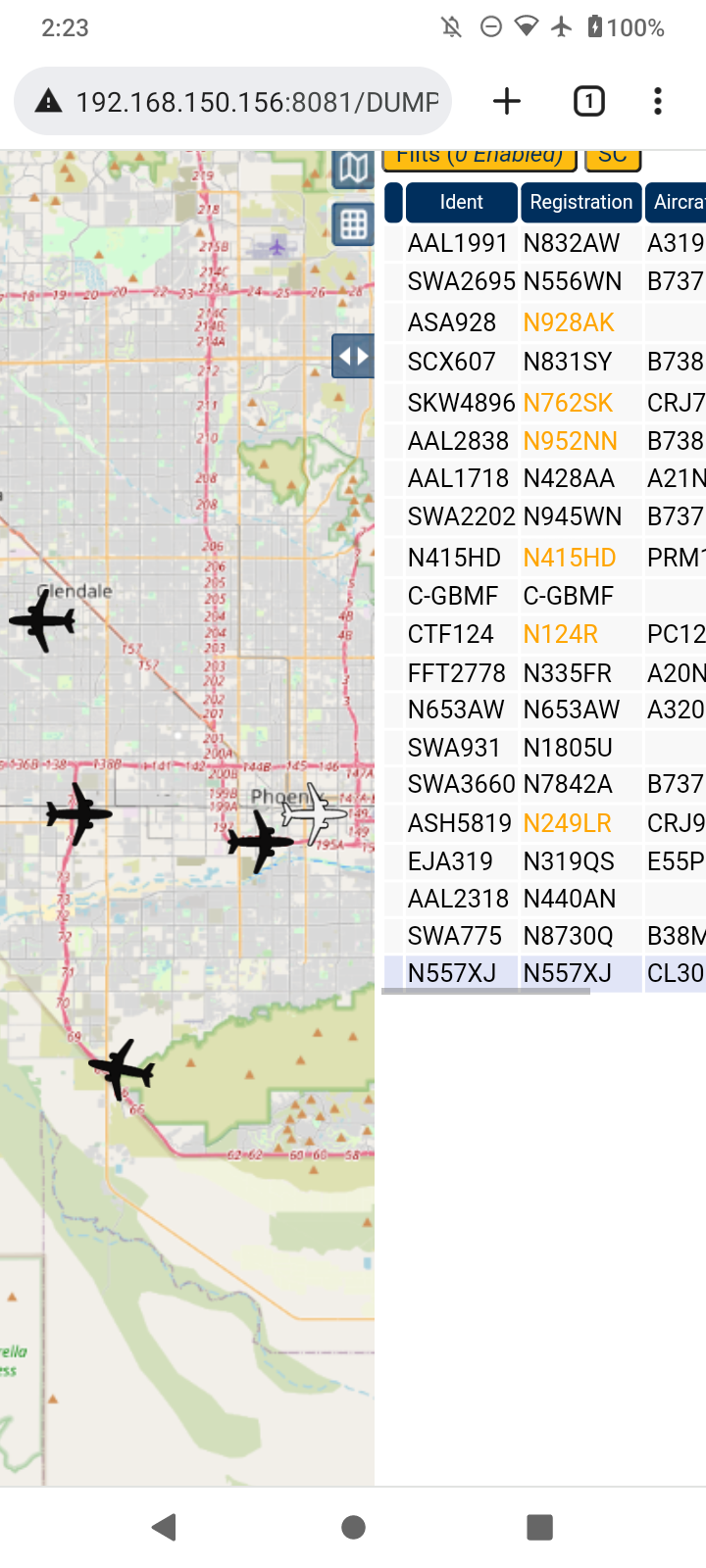Open a new browser tab
Image resolution: width=706 pixels, height=1568 pixels.
click(x=507, y=101)
